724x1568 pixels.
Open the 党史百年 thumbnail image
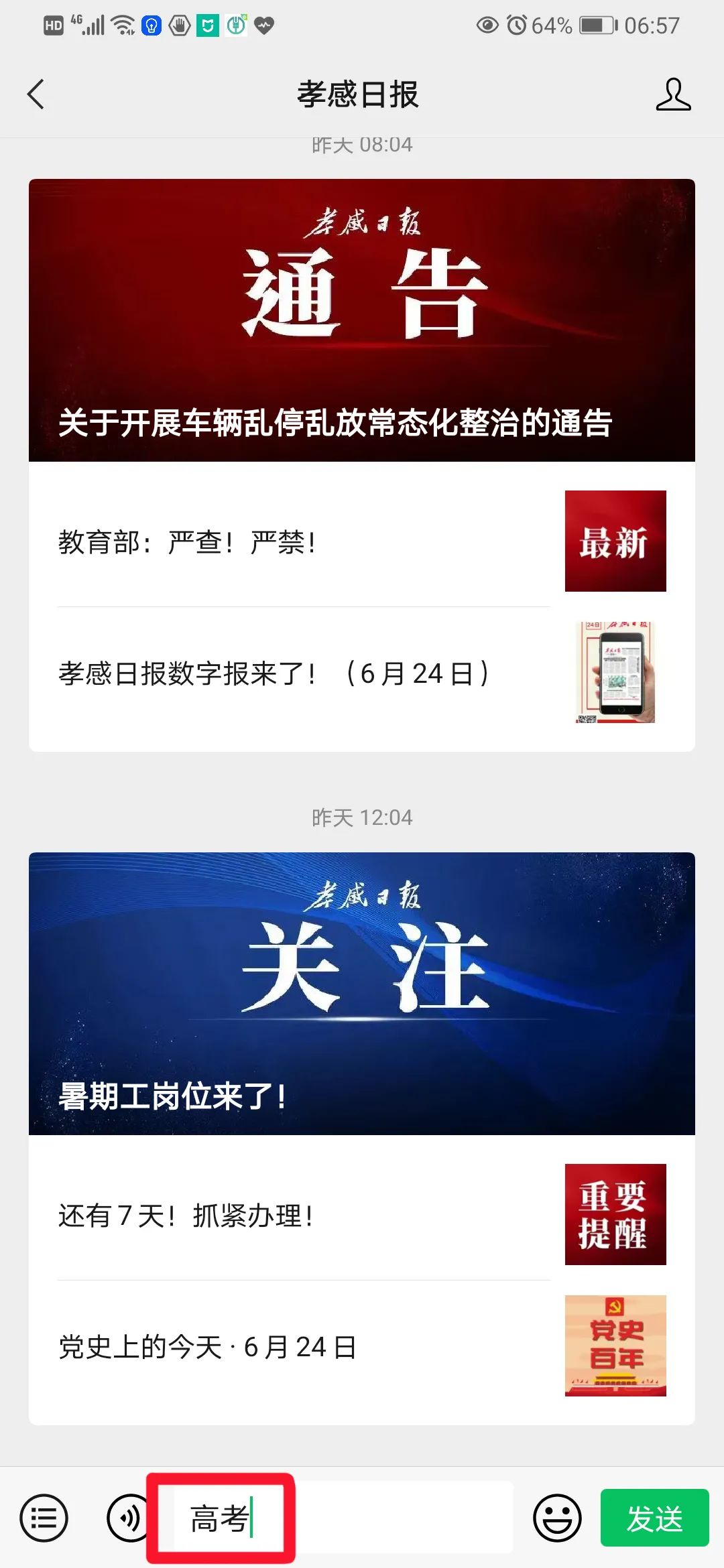pos(615,1344)
